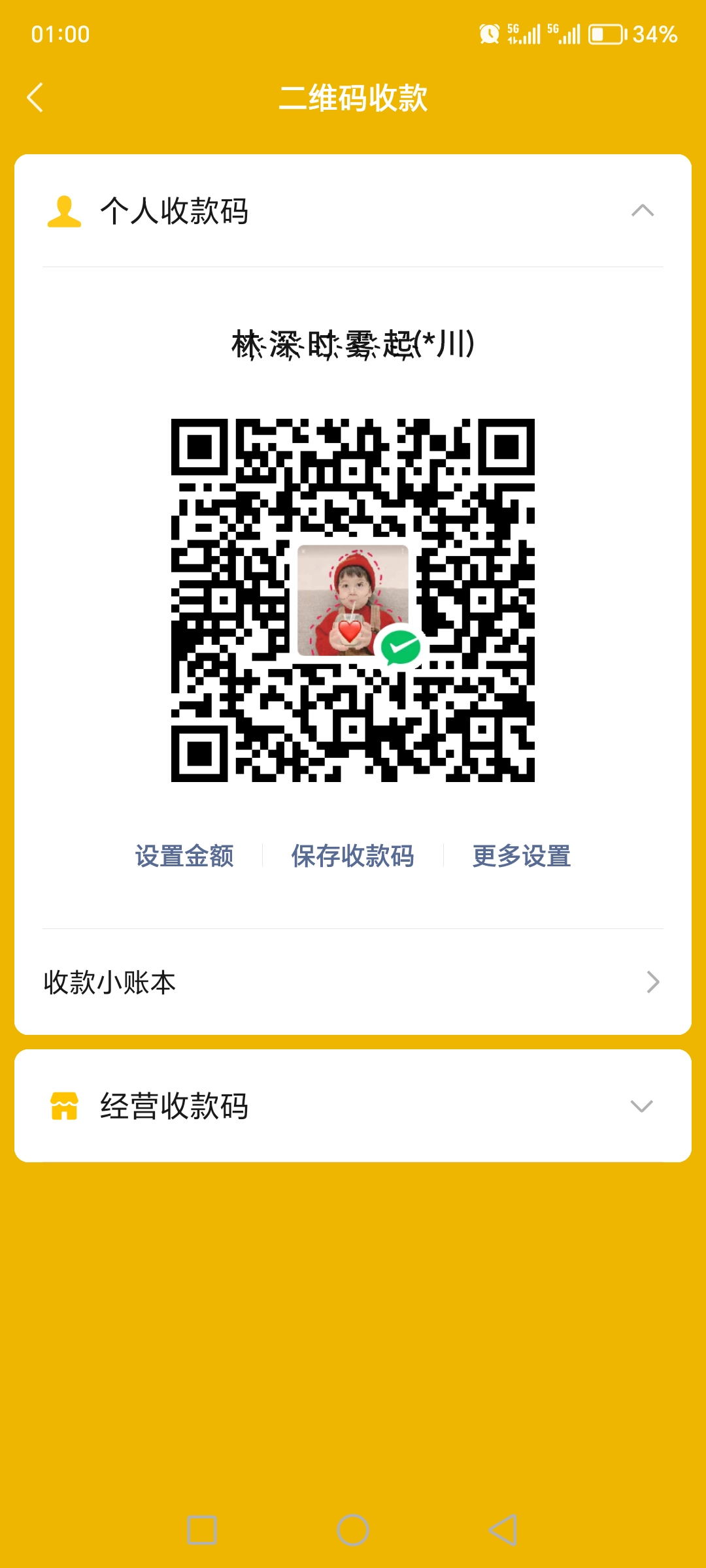This screenshot has height=1568, width=706.
Task: Open 收款小账本 ledger
Action: pos(353,982)
